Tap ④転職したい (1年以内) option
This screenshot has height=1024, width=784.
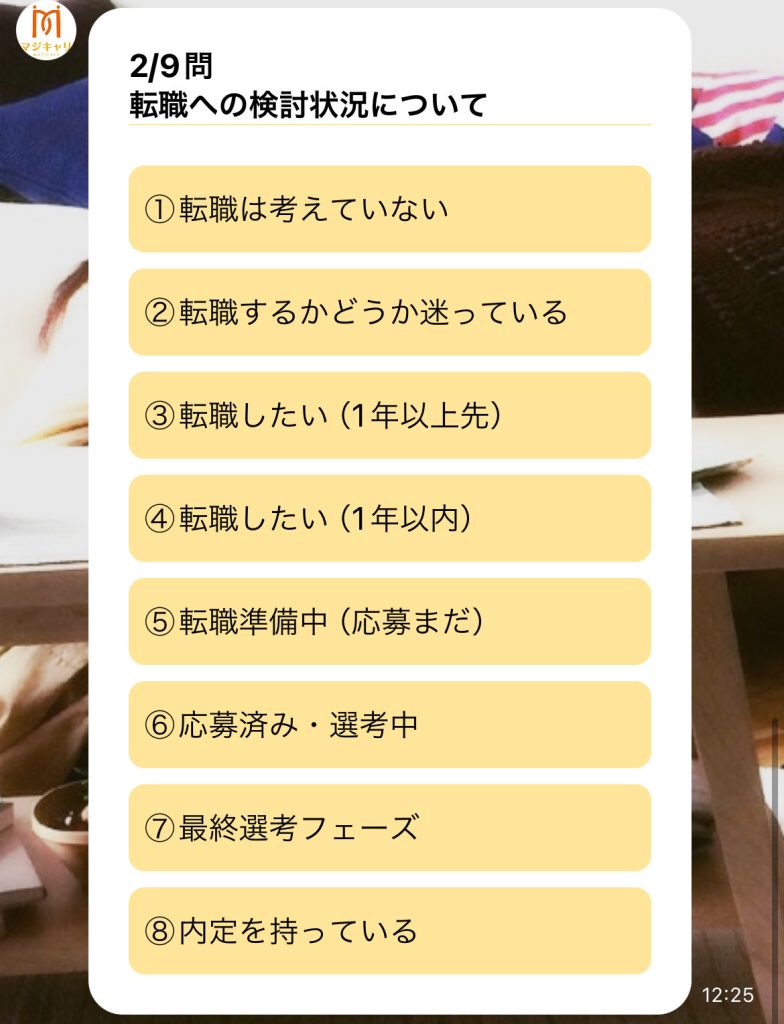pos(389,518)
